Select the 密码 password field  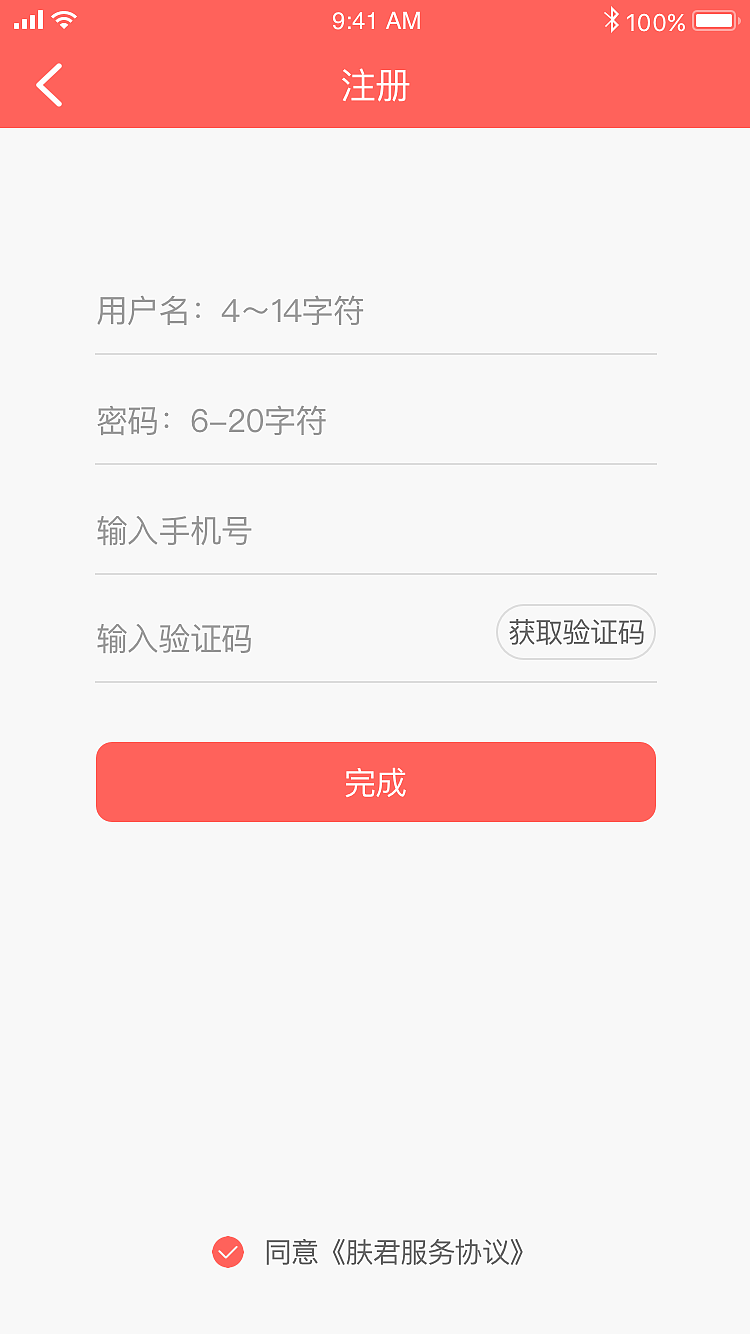coord(375,422)
